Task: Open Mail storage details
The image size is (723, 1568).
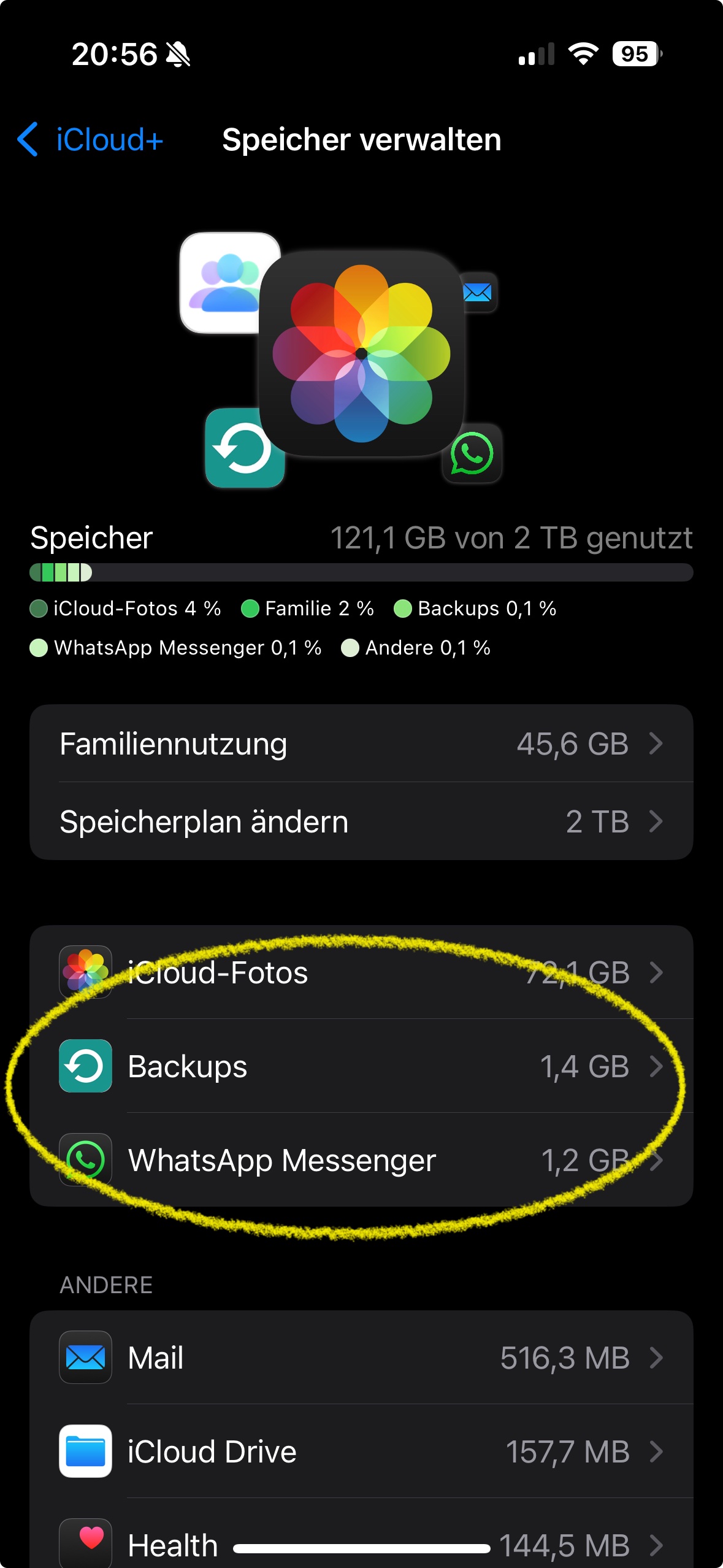Action: coord(361,1358)
